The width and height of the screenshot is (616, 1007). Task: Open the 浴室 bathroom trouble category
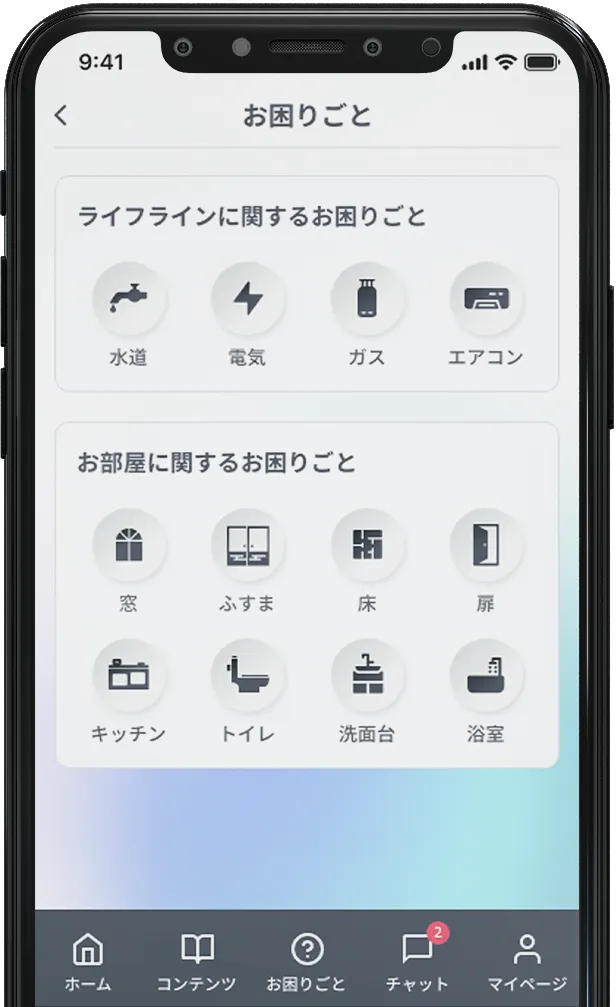[486, 676]
